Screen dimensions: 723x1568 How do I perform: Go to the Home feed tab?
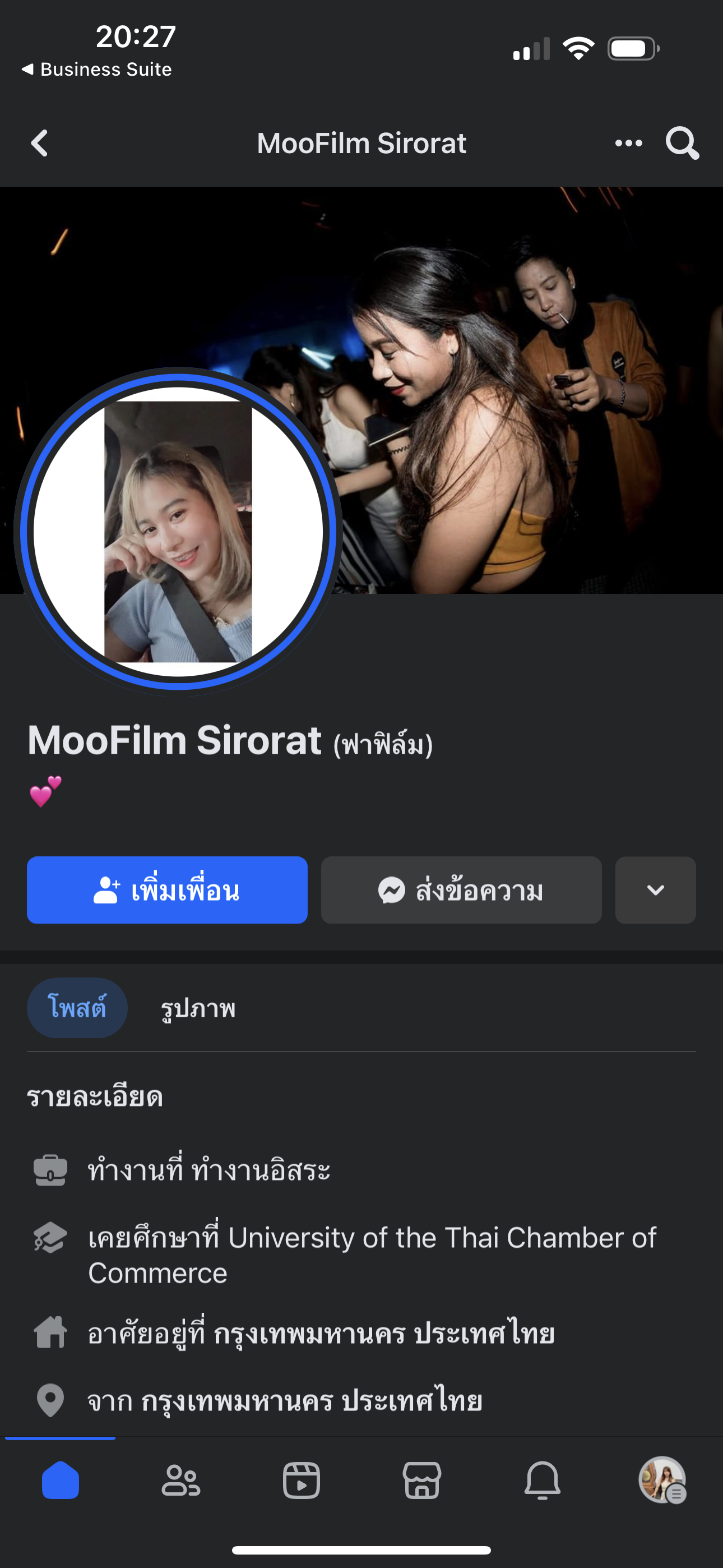61,1480
